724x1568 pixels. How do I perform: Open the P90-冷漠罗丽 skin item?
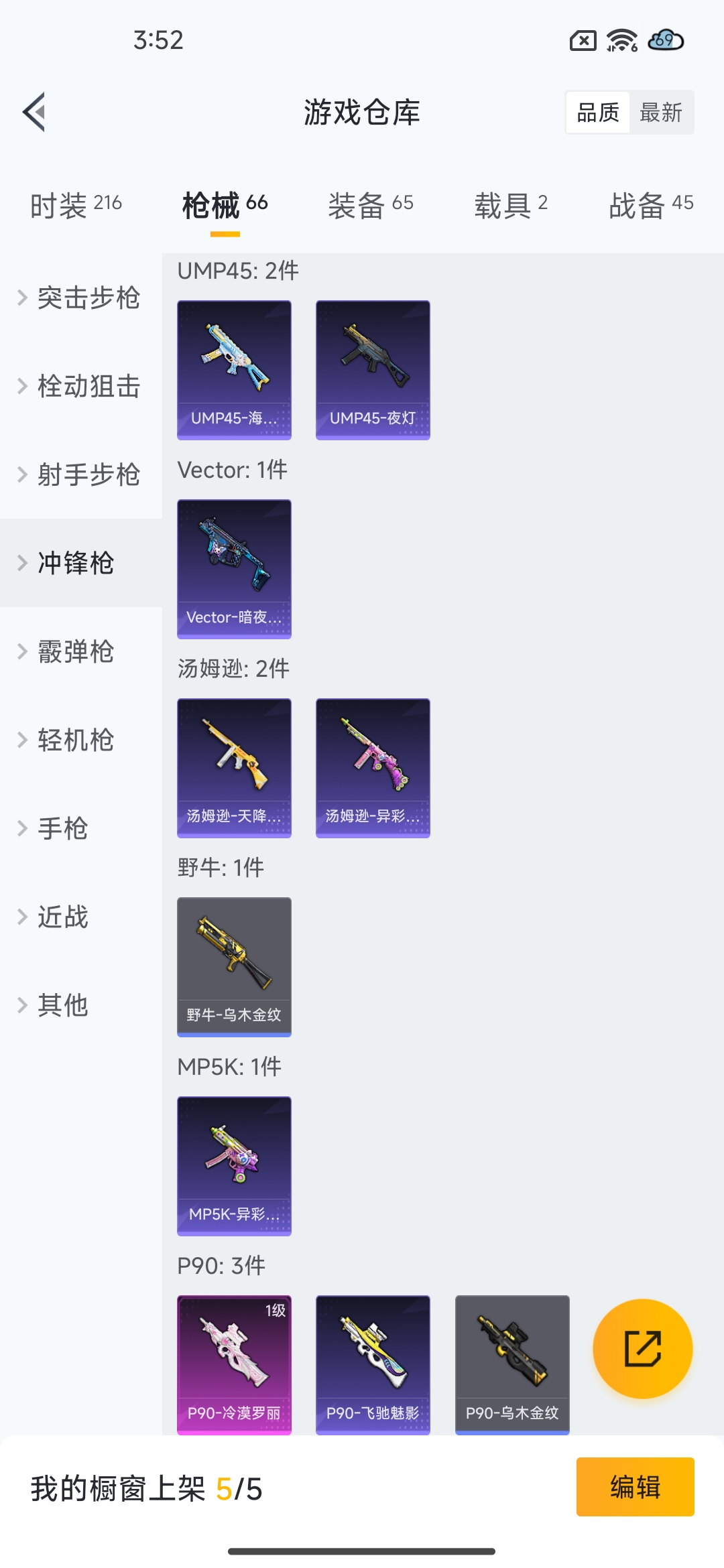point(234,1364)
